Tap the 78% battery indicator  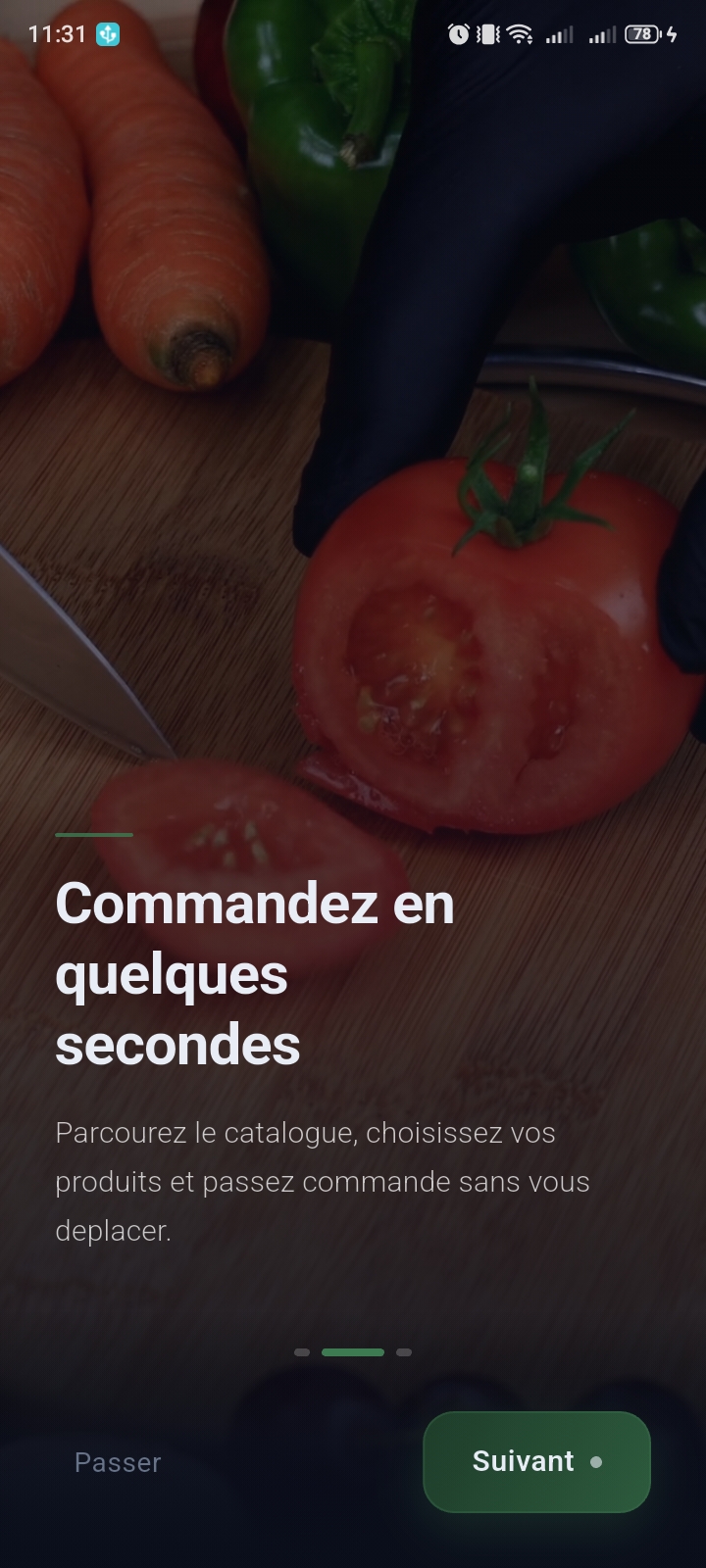point(644,34)
